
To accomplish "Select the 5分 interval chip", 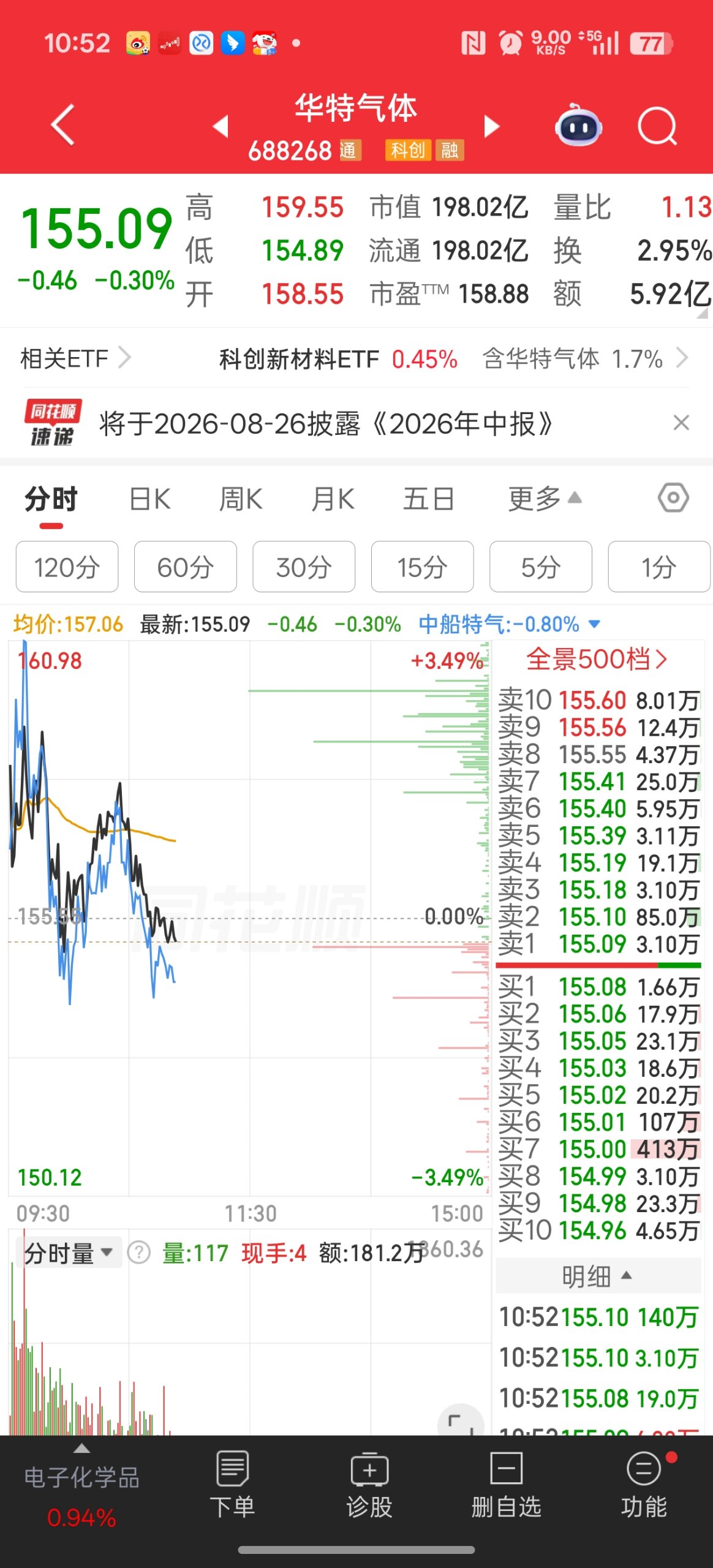I will click(x=541, y=567).
